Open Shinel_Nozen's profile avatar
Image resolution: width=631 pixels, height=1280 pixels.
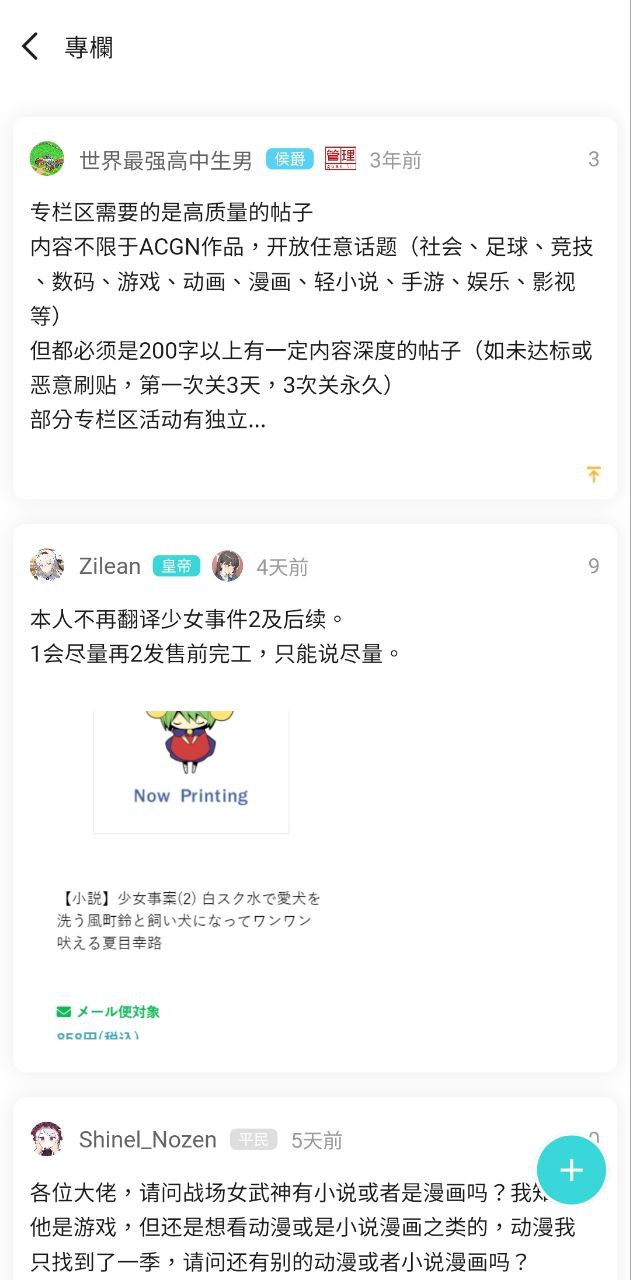coord(47,1139)
